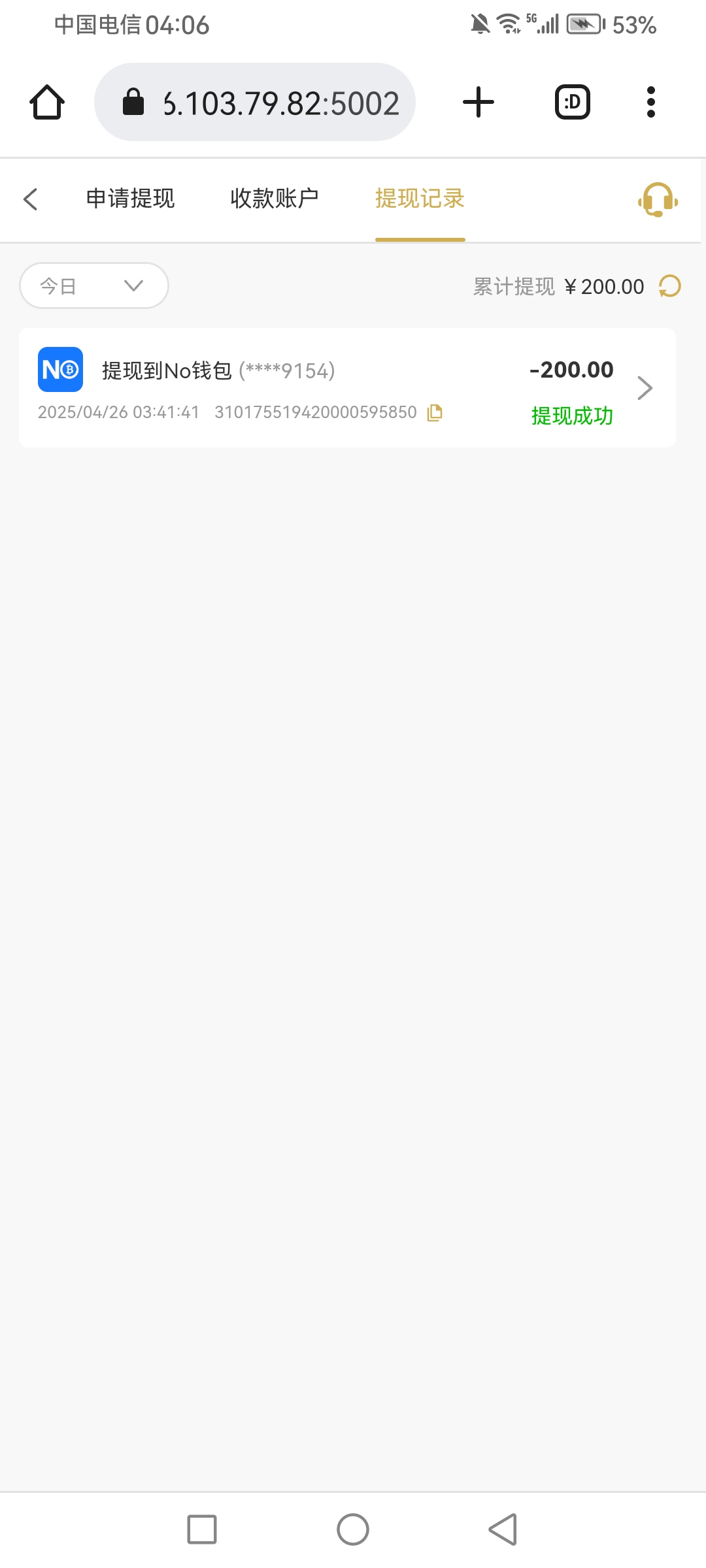Tap the home icon in the browser
The height and width of the screenshot is (1568, 706).
[46, 101]
